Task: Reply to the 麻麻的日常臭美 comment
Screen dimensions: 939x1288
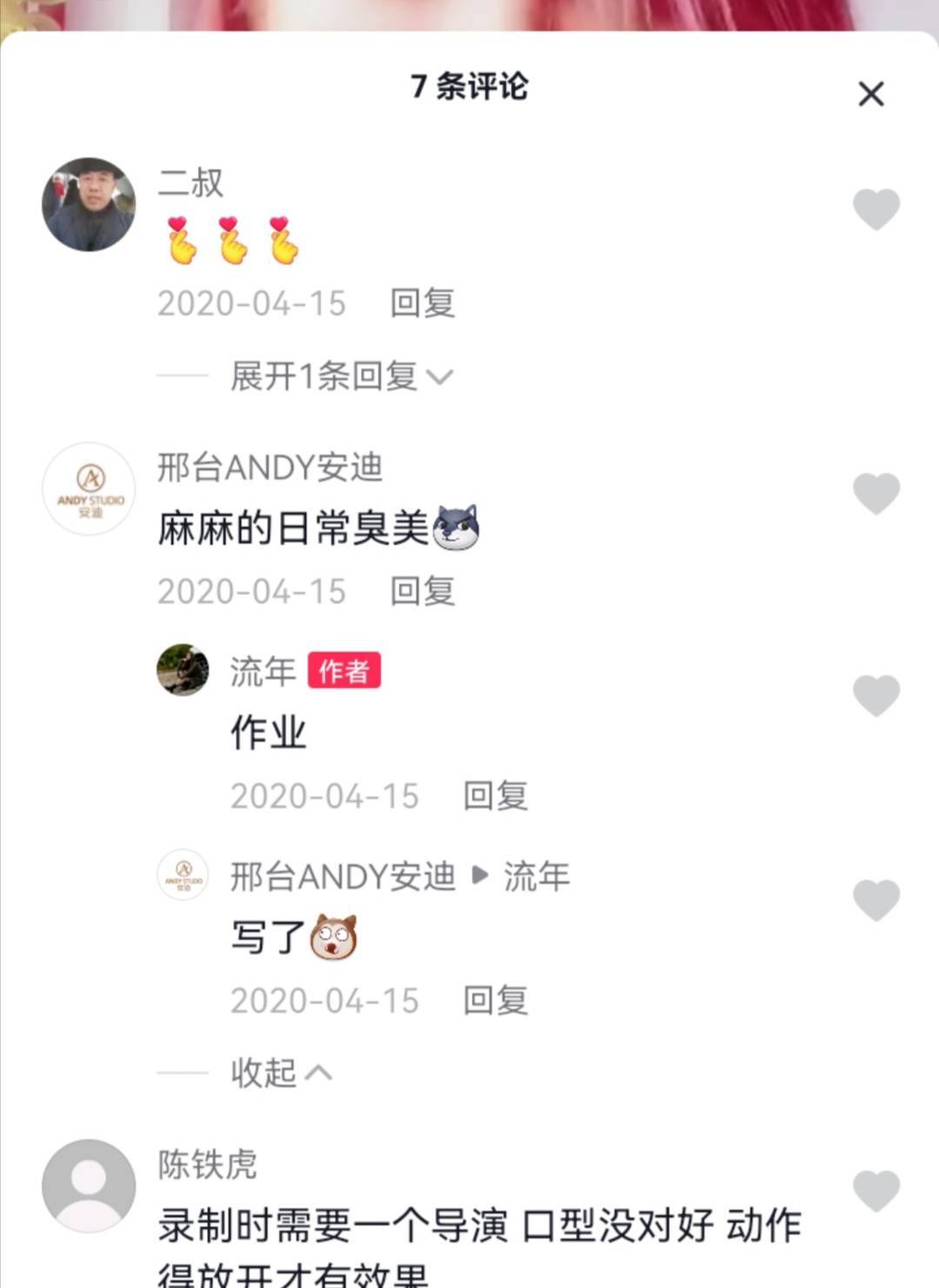Action: coord(423,591)
